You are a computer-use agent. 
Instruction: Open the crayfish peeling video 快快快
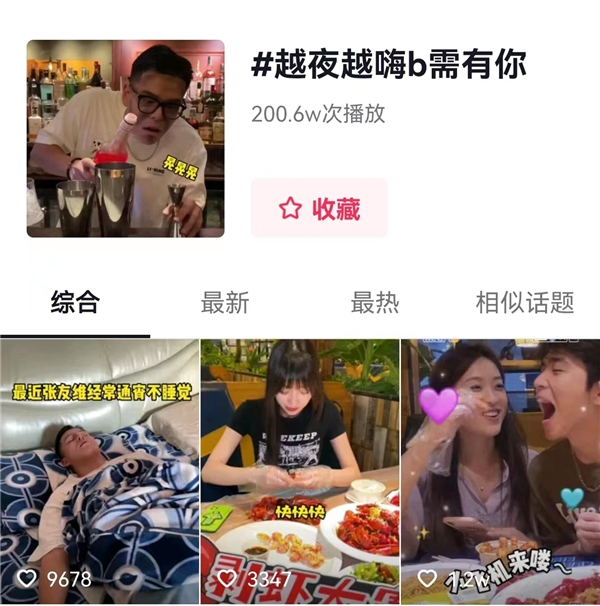pyautogui.click(x=300, y=472)
